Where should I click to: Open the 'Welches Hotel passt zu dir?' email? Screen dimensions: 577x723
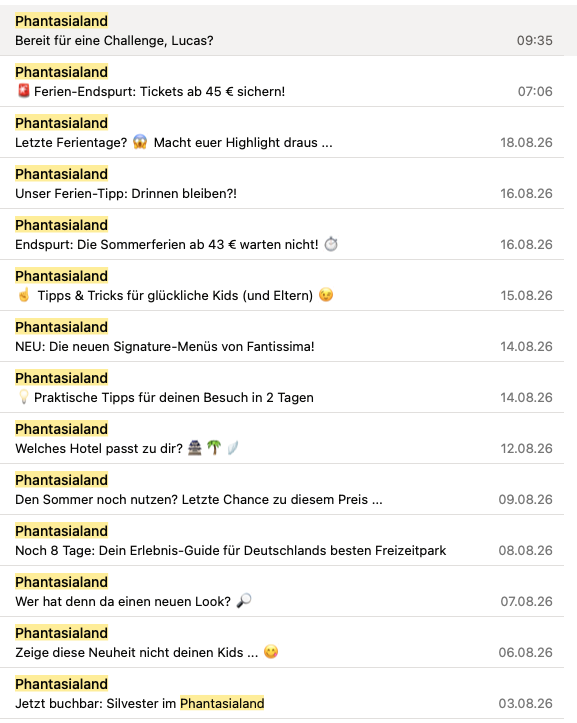[x=282, y=439]
